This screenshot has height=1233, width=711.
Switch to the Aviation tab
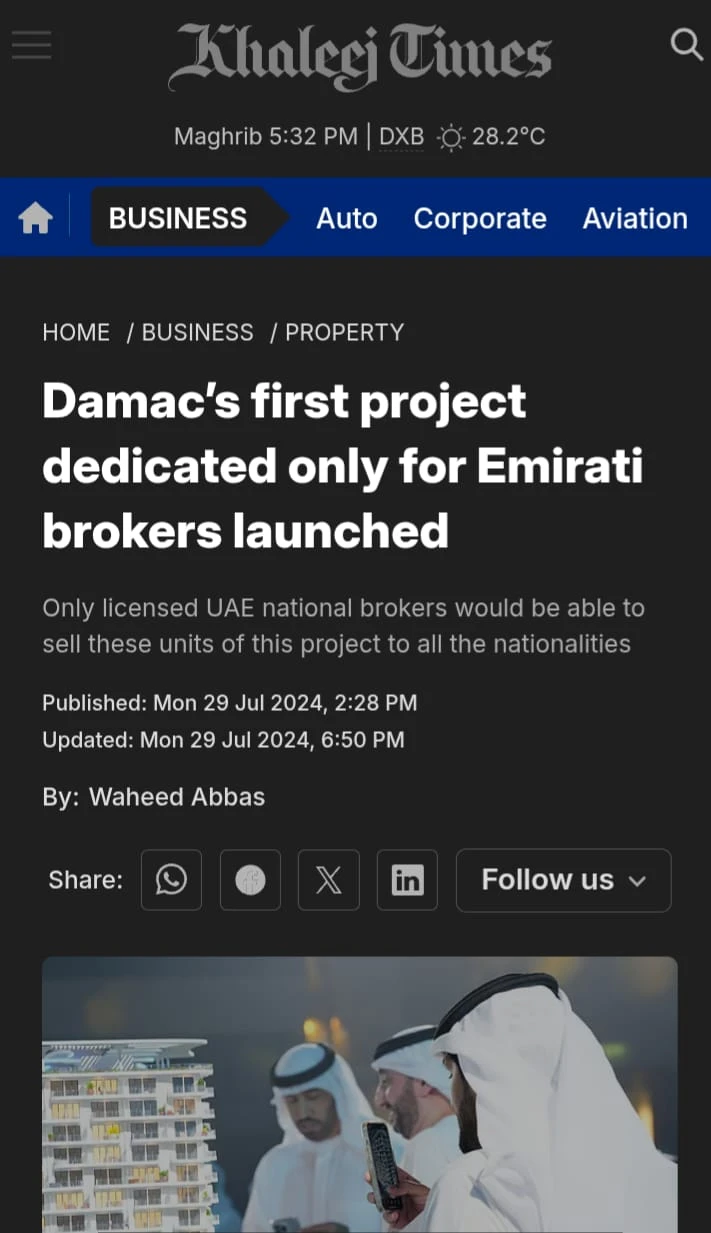coord(635,218)
